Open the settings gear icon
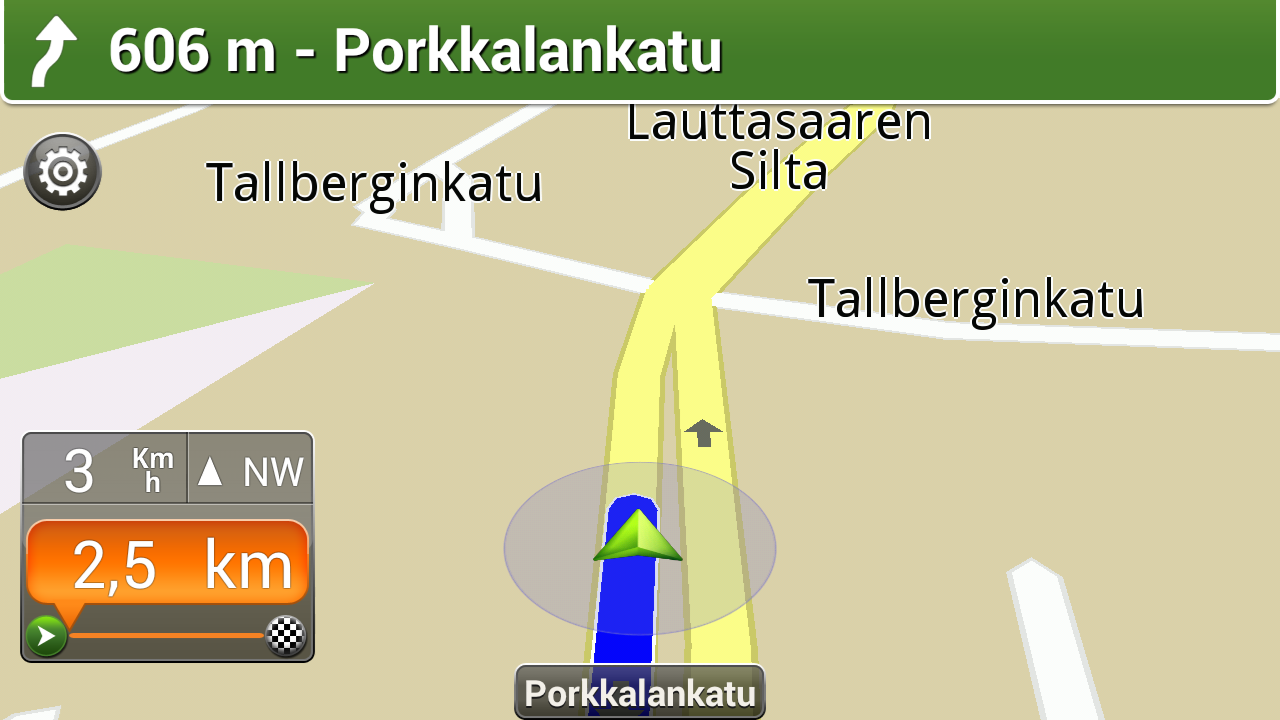Viewport: 1280px width, 720px height. pyautogui.click(x=62, y=172)
